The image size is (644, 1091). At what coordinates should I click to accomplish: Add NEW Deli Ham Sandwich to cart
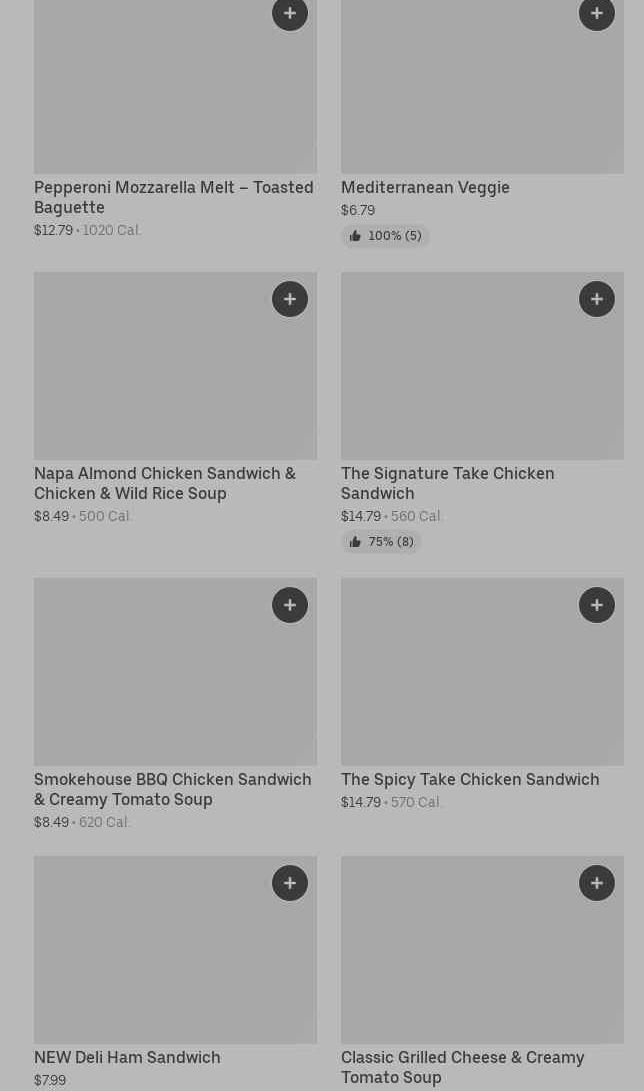[x=290, y=883]
